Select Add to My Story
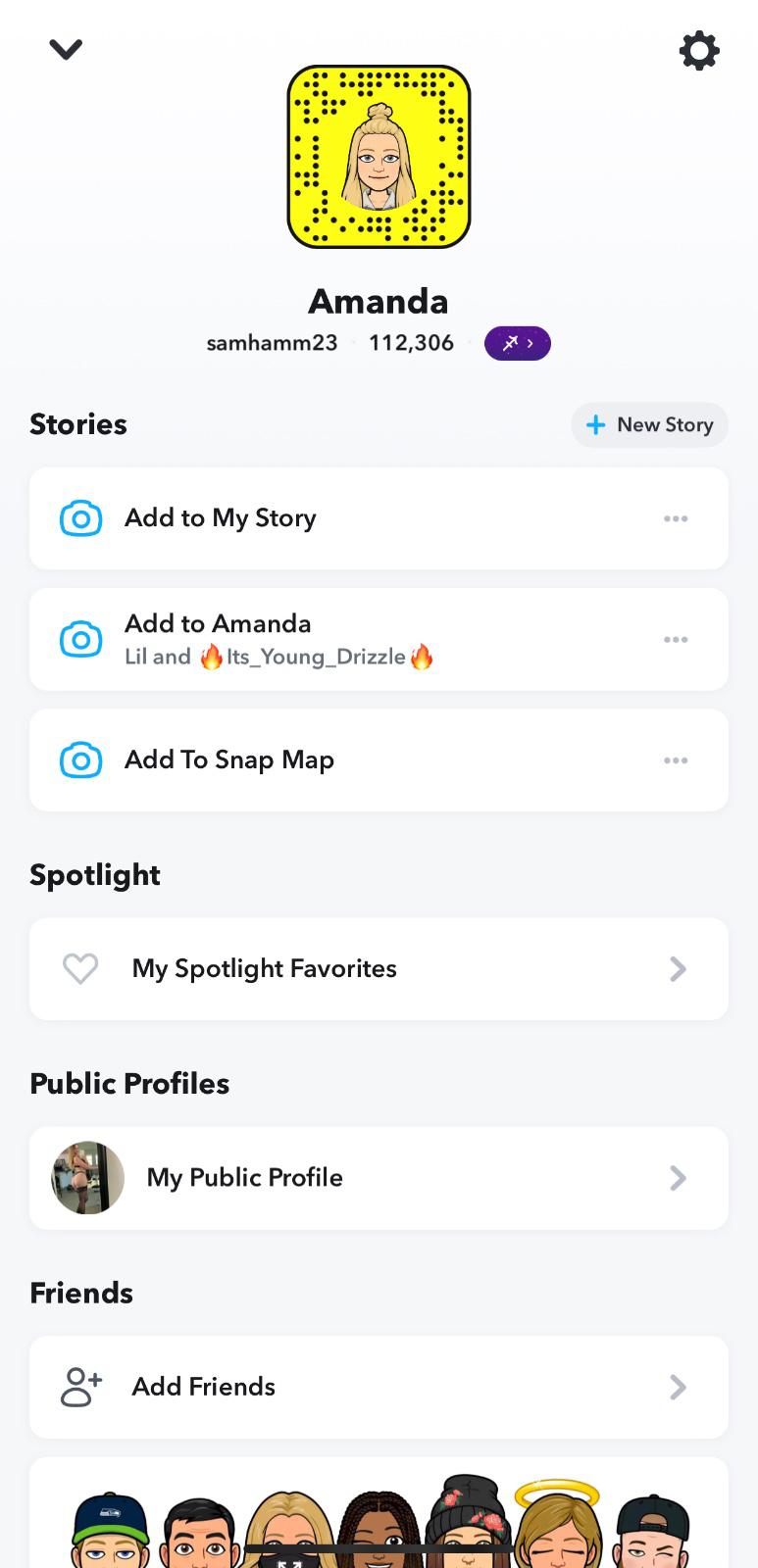The height and width of the screenshot is (1568, 758). click(221, 518)
